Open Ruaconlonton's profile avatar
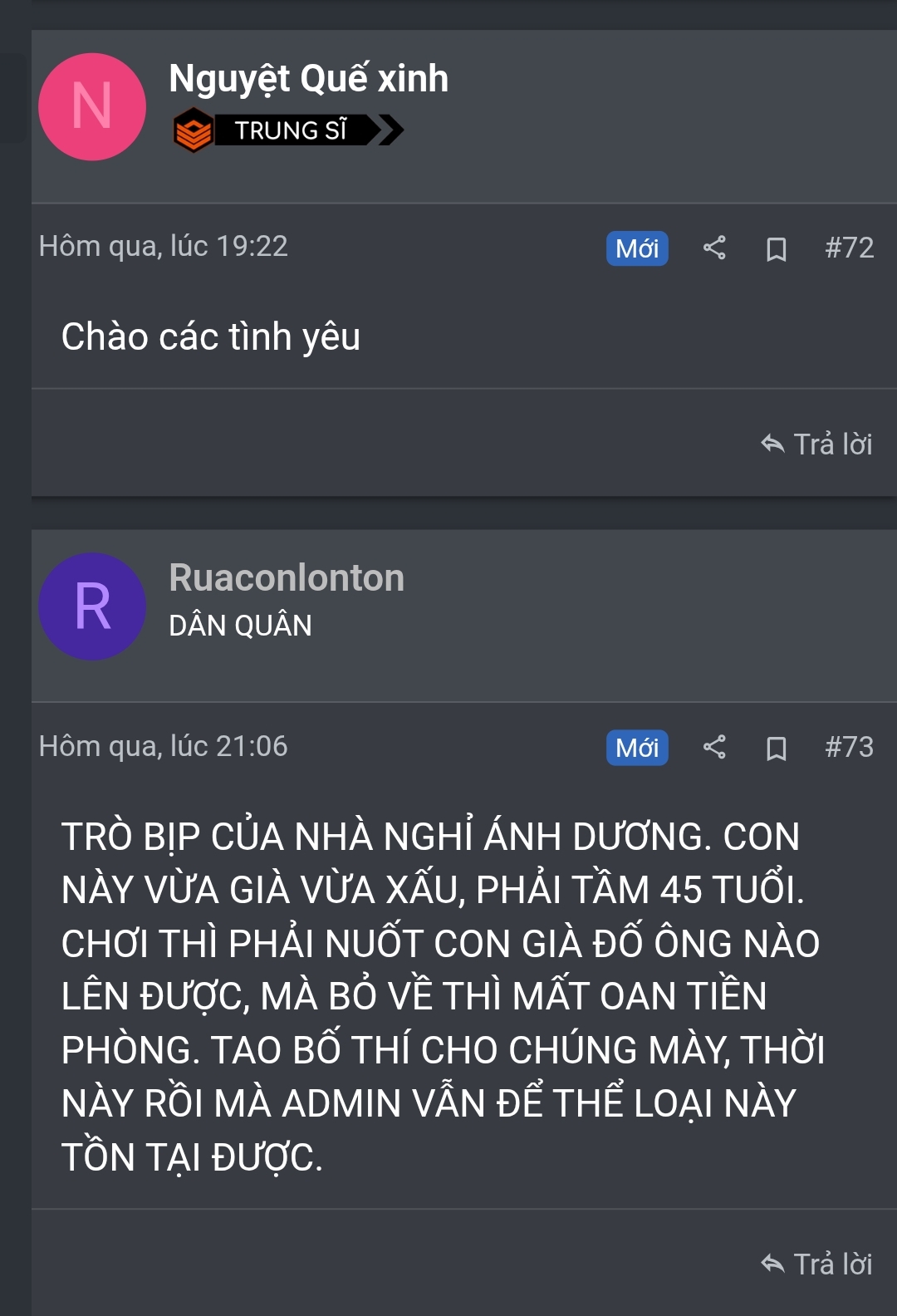897x1316 pixels. click(x=92, y=606)
